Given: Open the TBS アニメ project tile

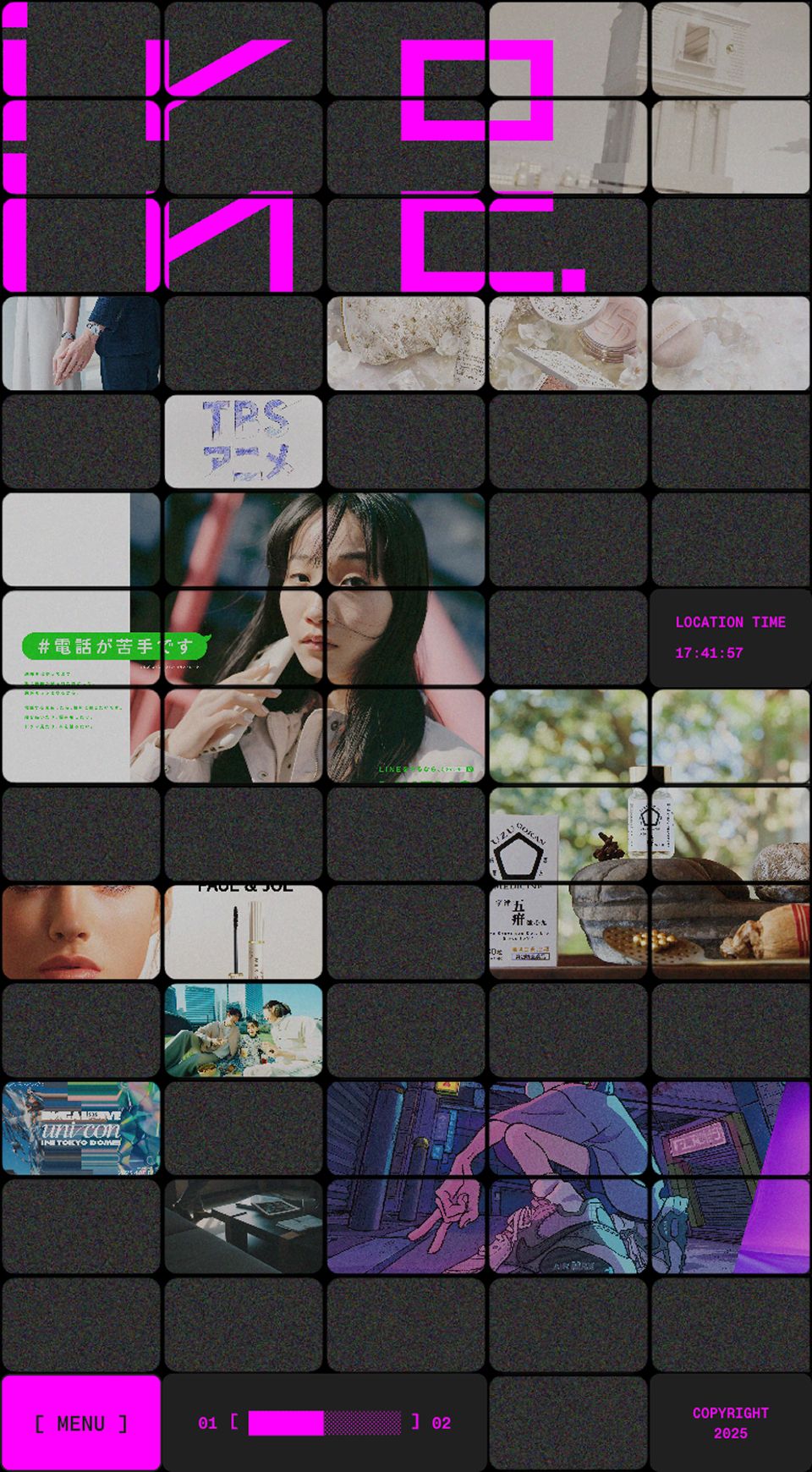Looking at the screenshot, I should 244,441.
